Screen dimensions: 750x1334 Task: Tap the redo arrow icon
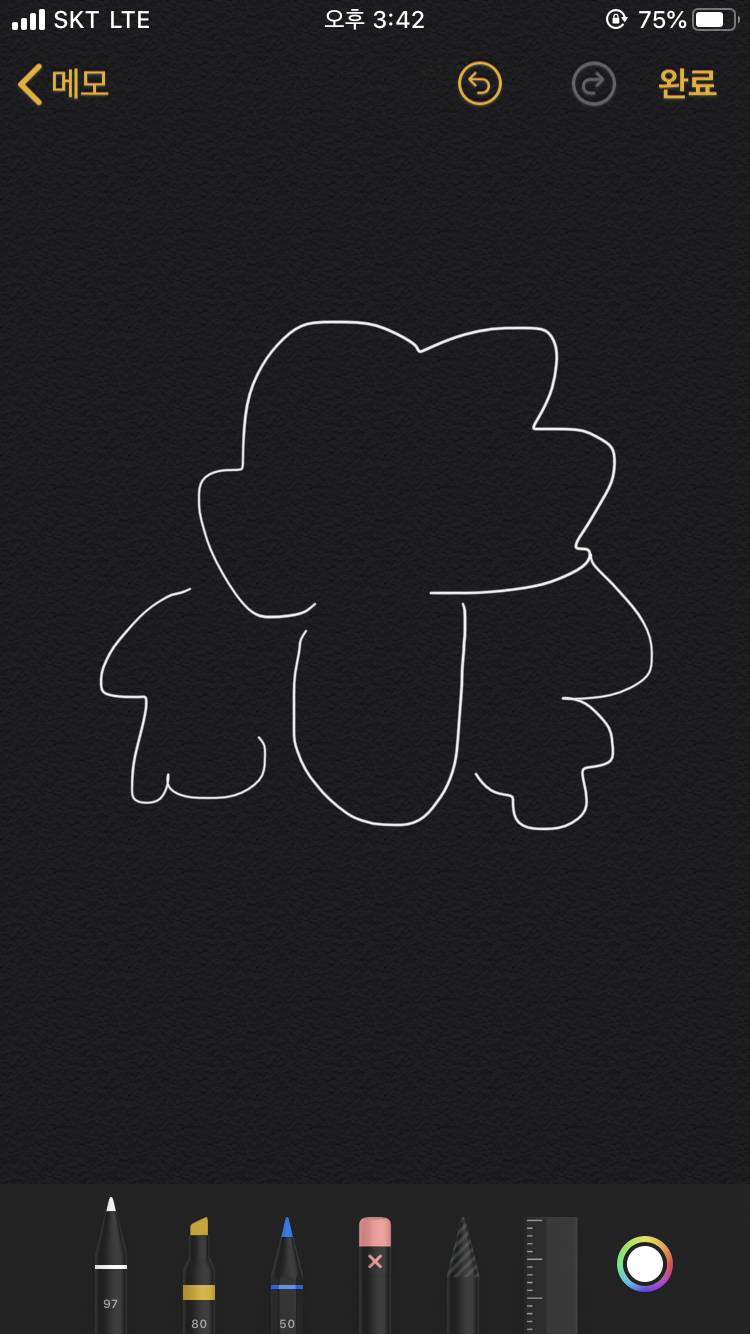(x=593, y=84)
